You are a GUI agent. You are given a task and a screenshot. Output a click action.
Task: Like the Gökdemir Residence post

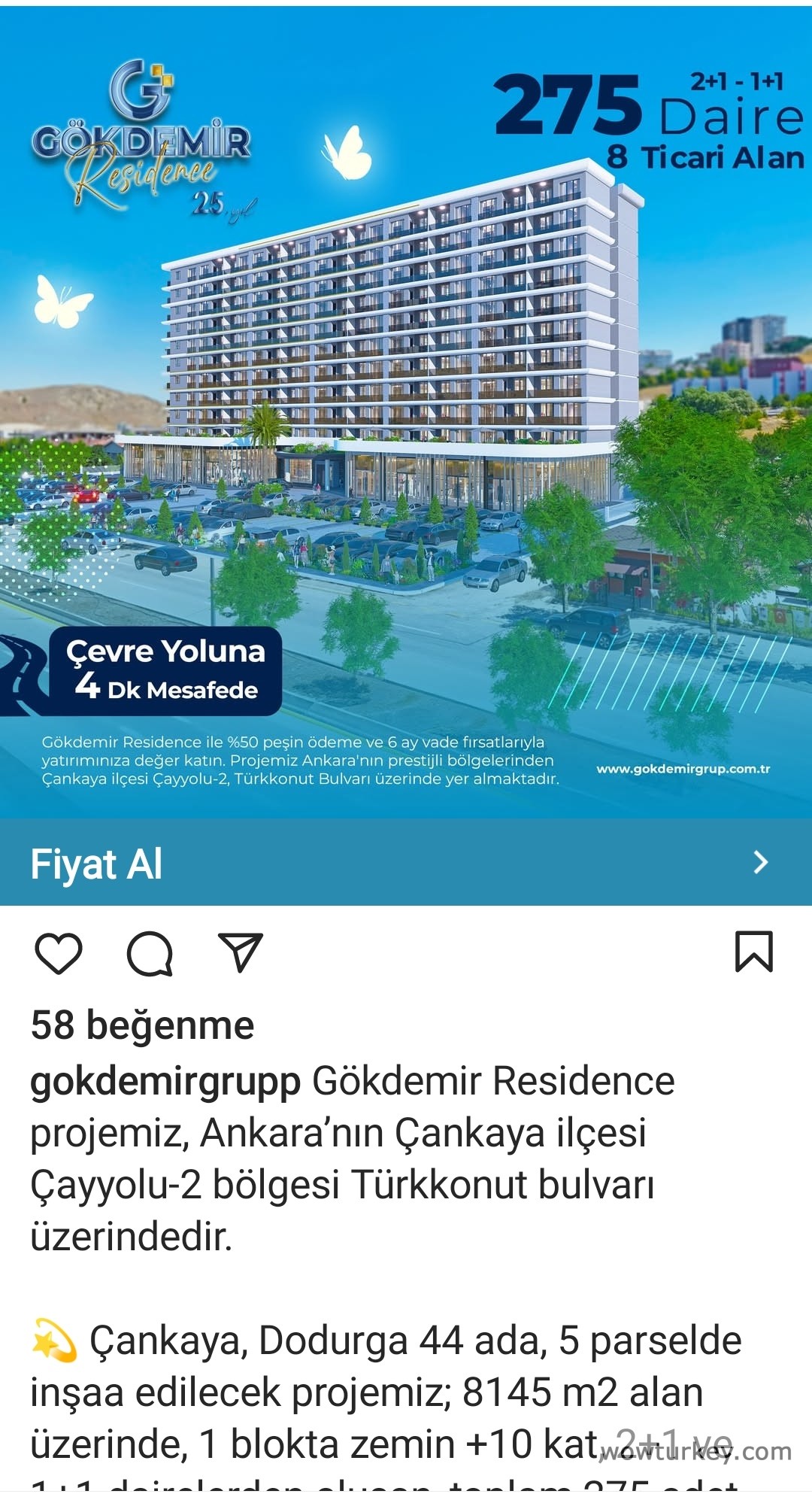pyautogui.click(x=59, y=953)
